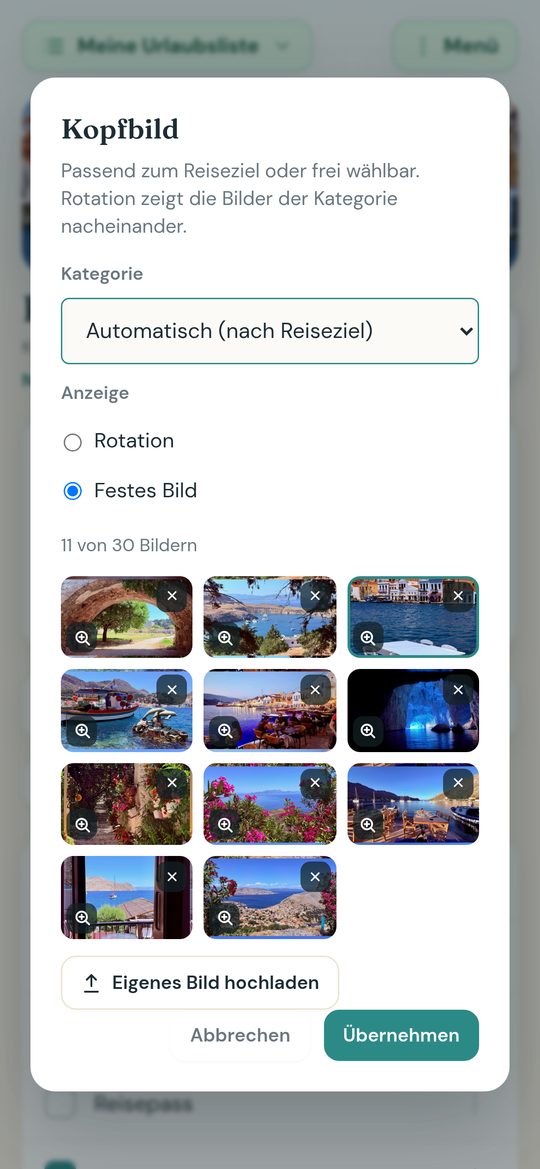Zoom into the flower alley image
The image size is (540, 1169).
click(82, 825)
